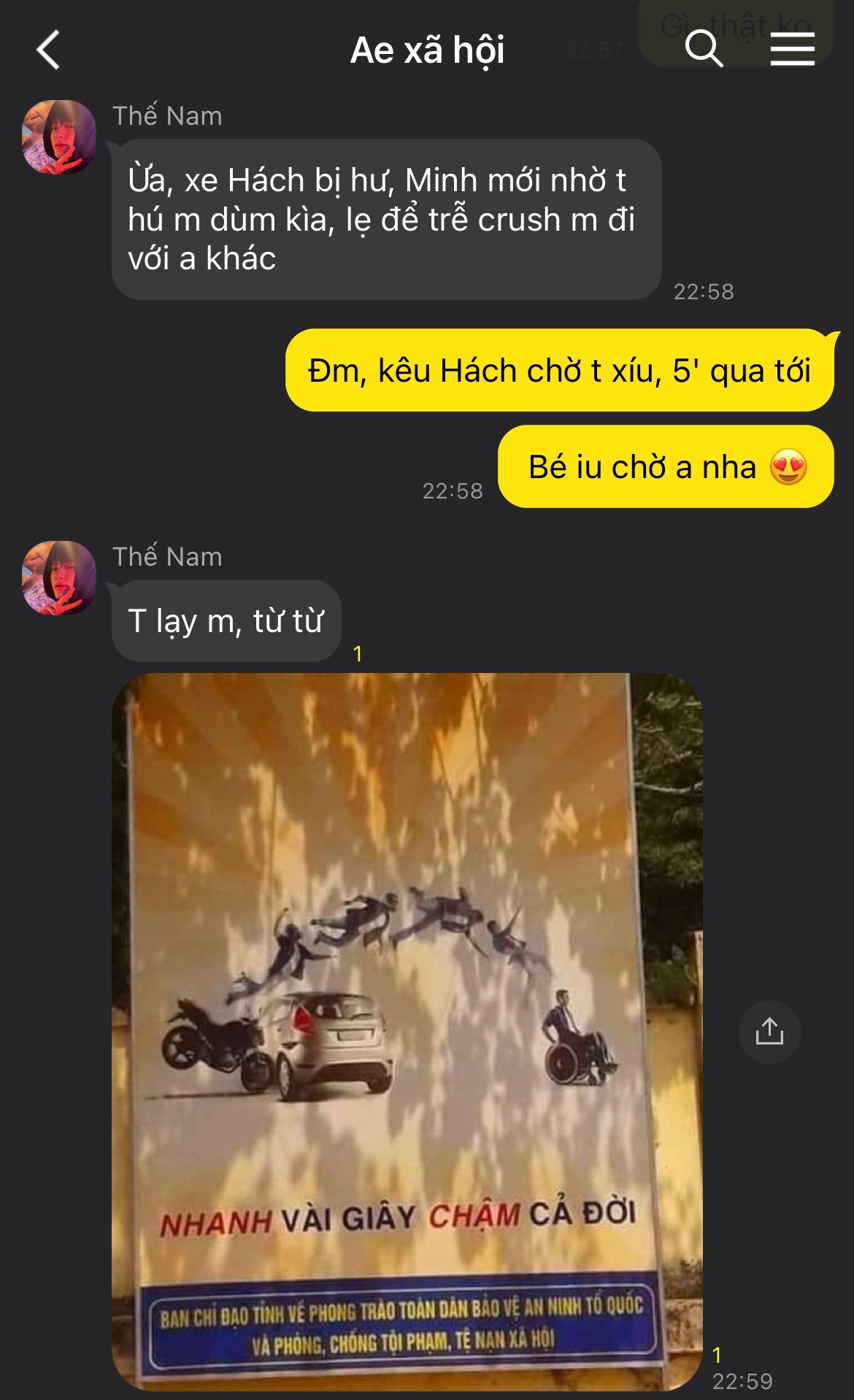
Task: Search messages in this chat
Action: 704,50
